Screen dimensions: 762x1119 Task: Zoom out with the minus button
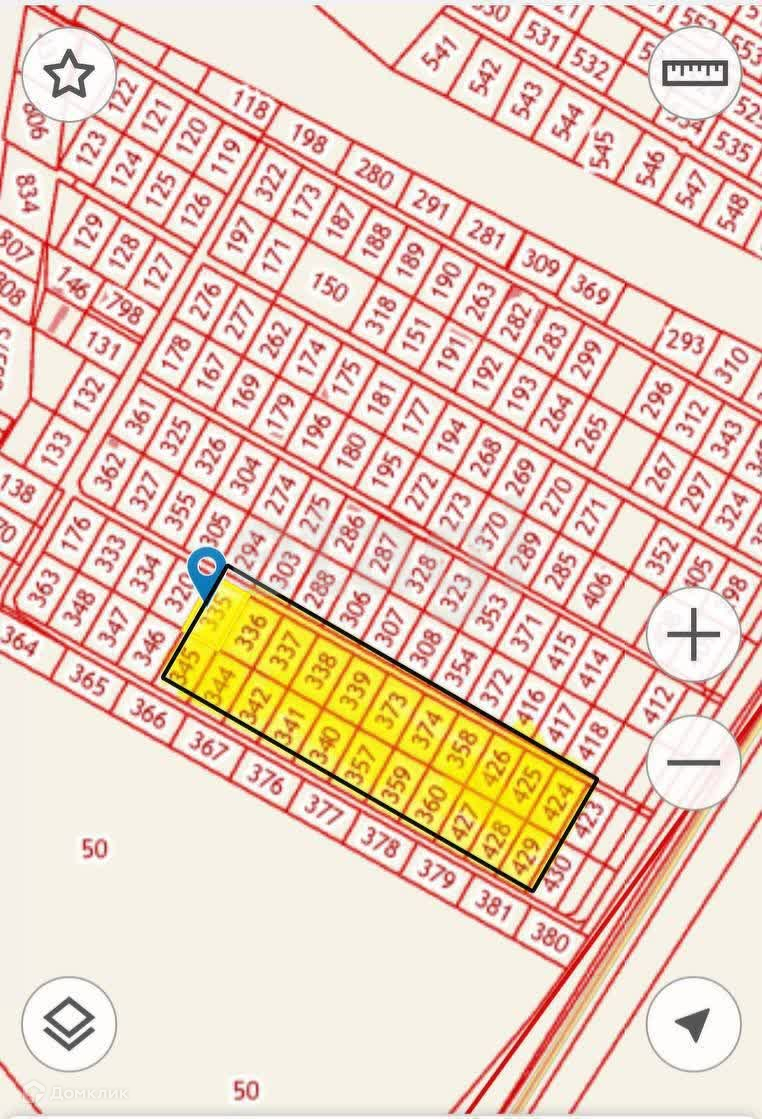694,763
